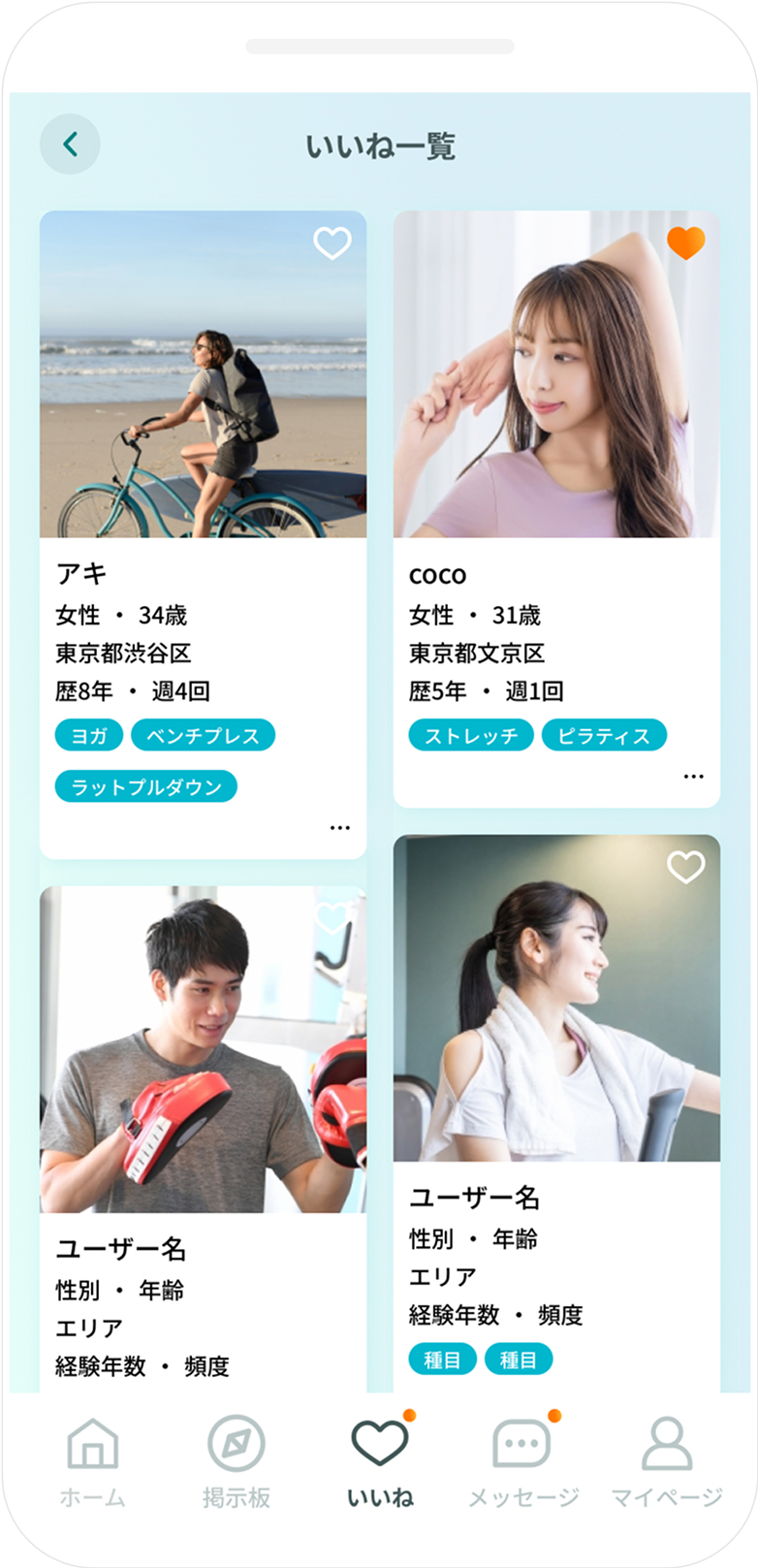Open the three-dot menu on coco's card
The image size is (758, 1568).
tap(694, 777)
